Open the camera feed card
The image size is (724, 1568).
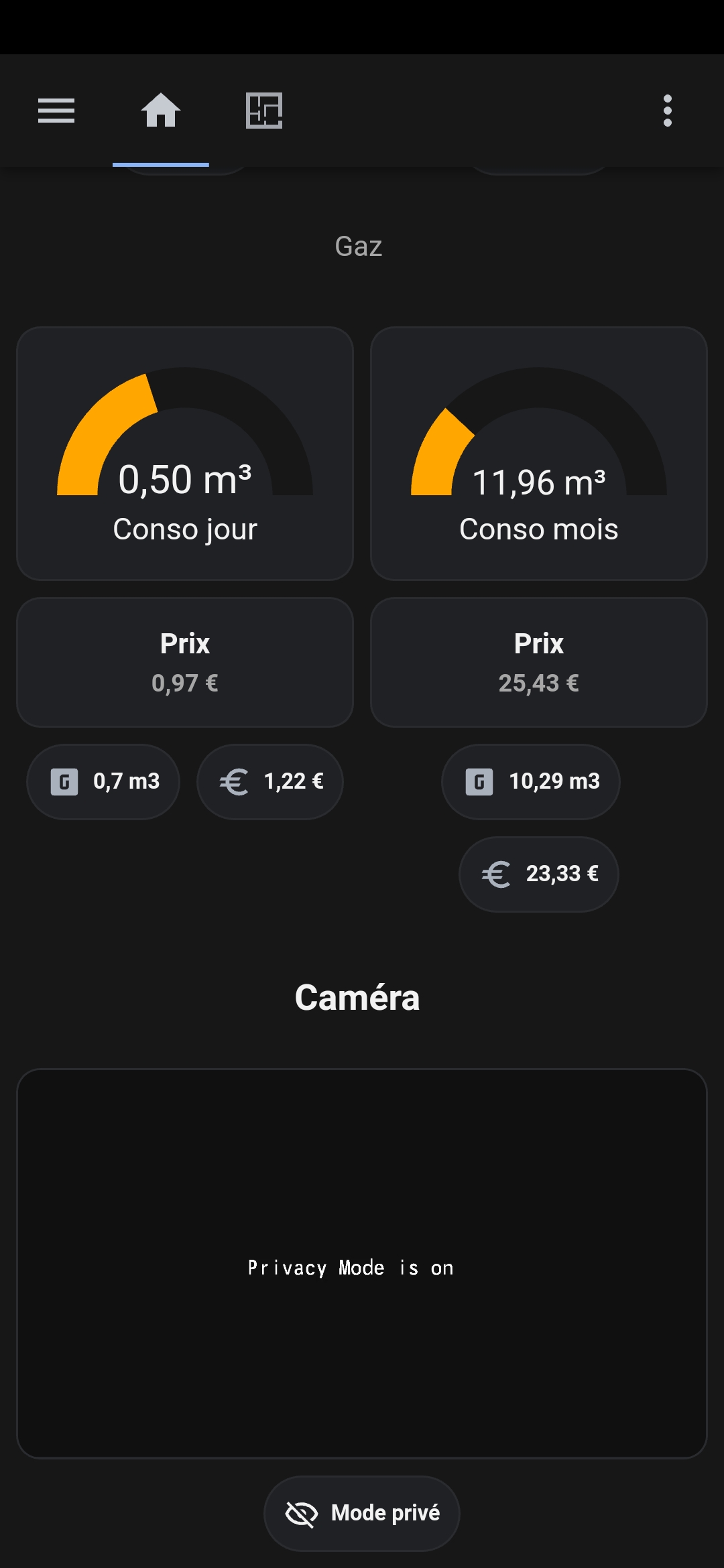click(362, 1263)
